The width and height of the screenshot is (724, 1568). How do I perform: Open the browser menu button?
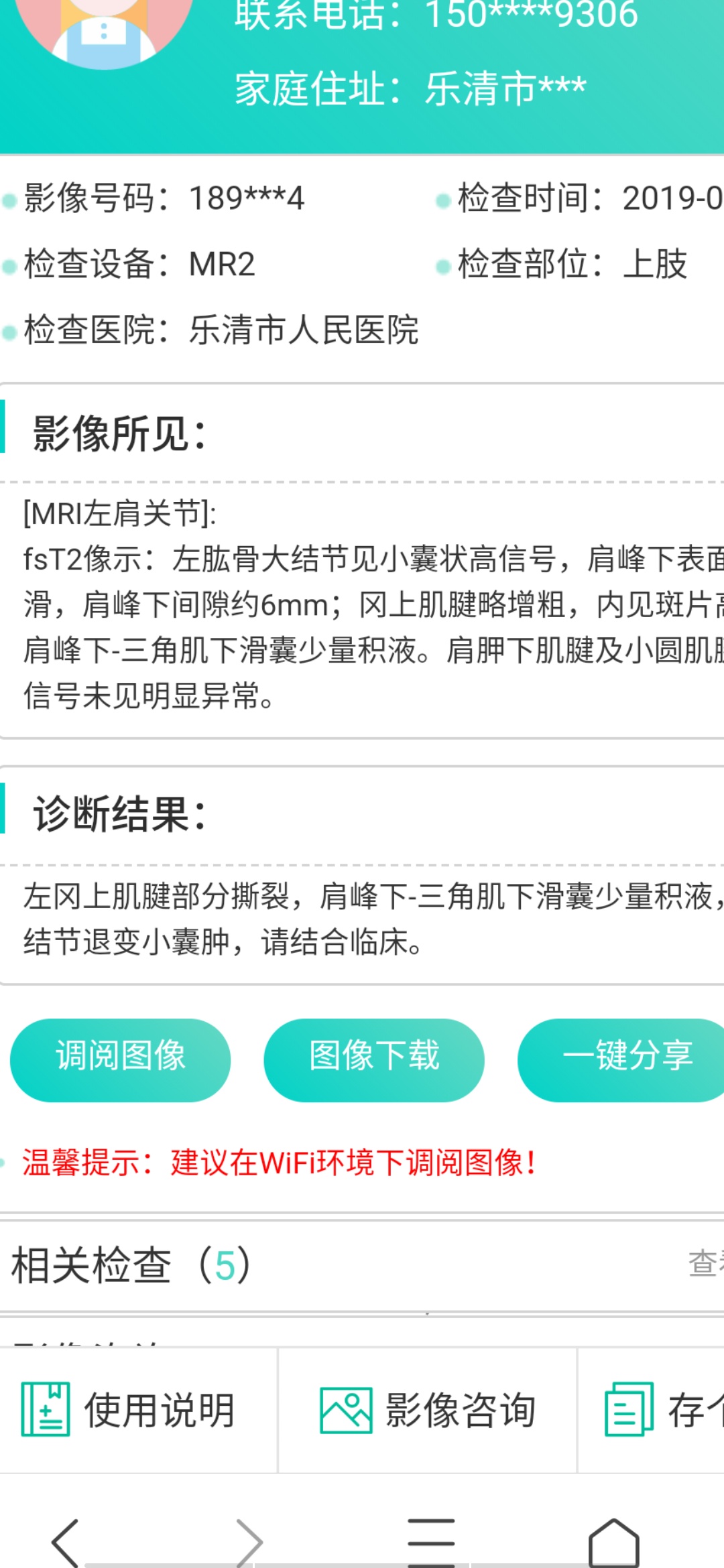431,1541
